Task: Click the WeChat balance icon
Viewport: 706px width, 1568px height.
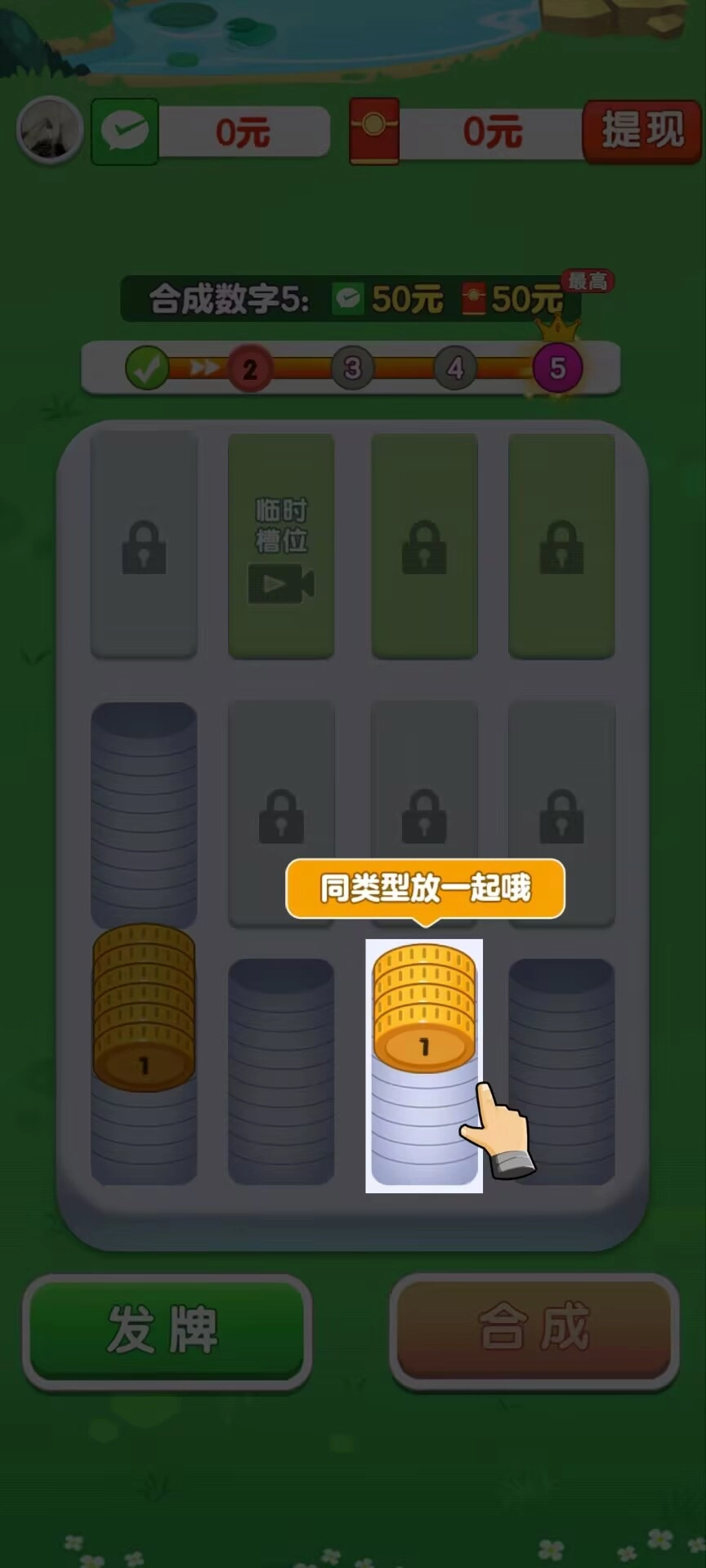Action: click(x=124, y=131)
